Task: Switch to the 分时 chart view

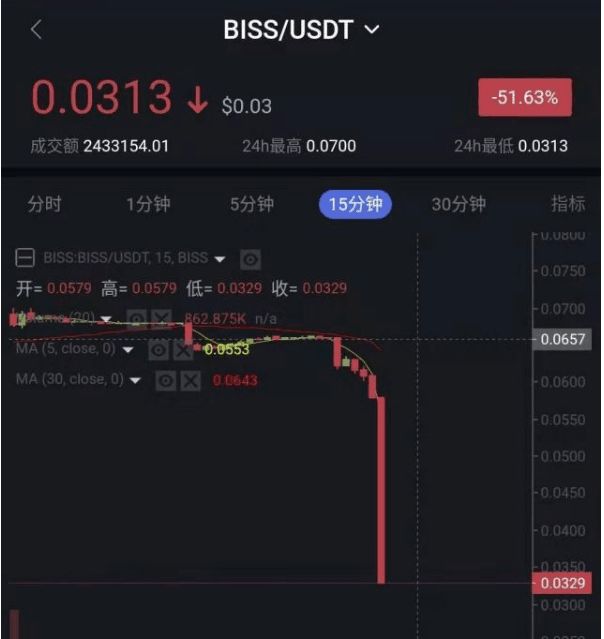Action: (x=44, y=204)
